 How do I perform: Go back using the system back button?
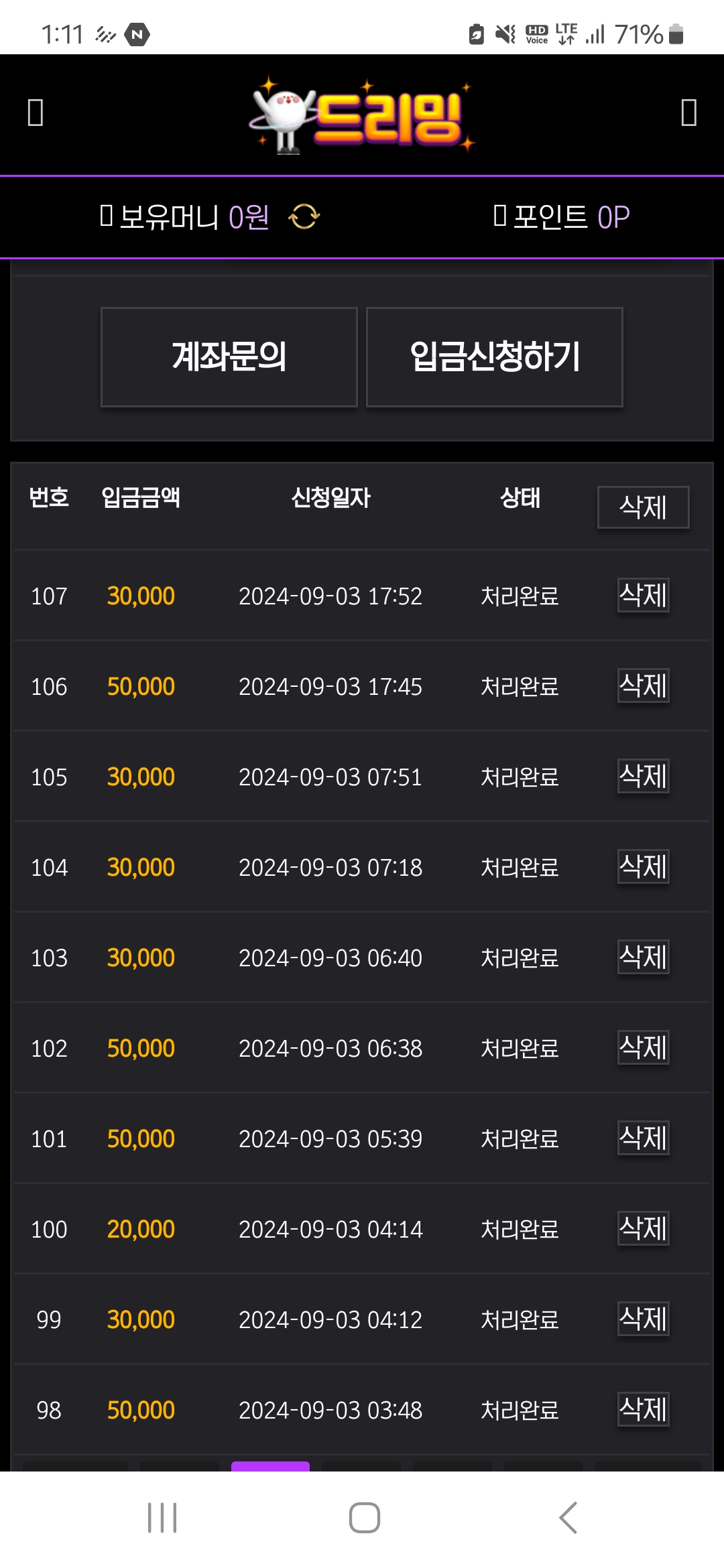[567, 1518]
